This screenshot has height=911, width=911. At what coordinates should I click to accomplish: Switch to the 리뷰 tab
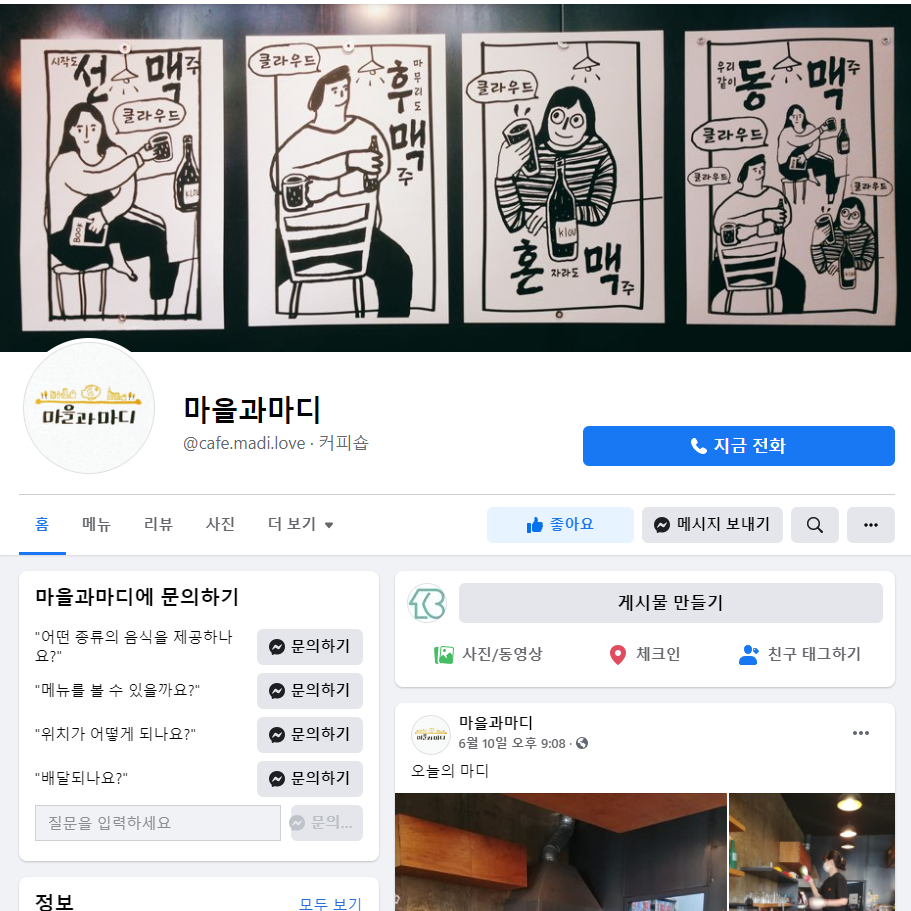(x=158, y=524)
